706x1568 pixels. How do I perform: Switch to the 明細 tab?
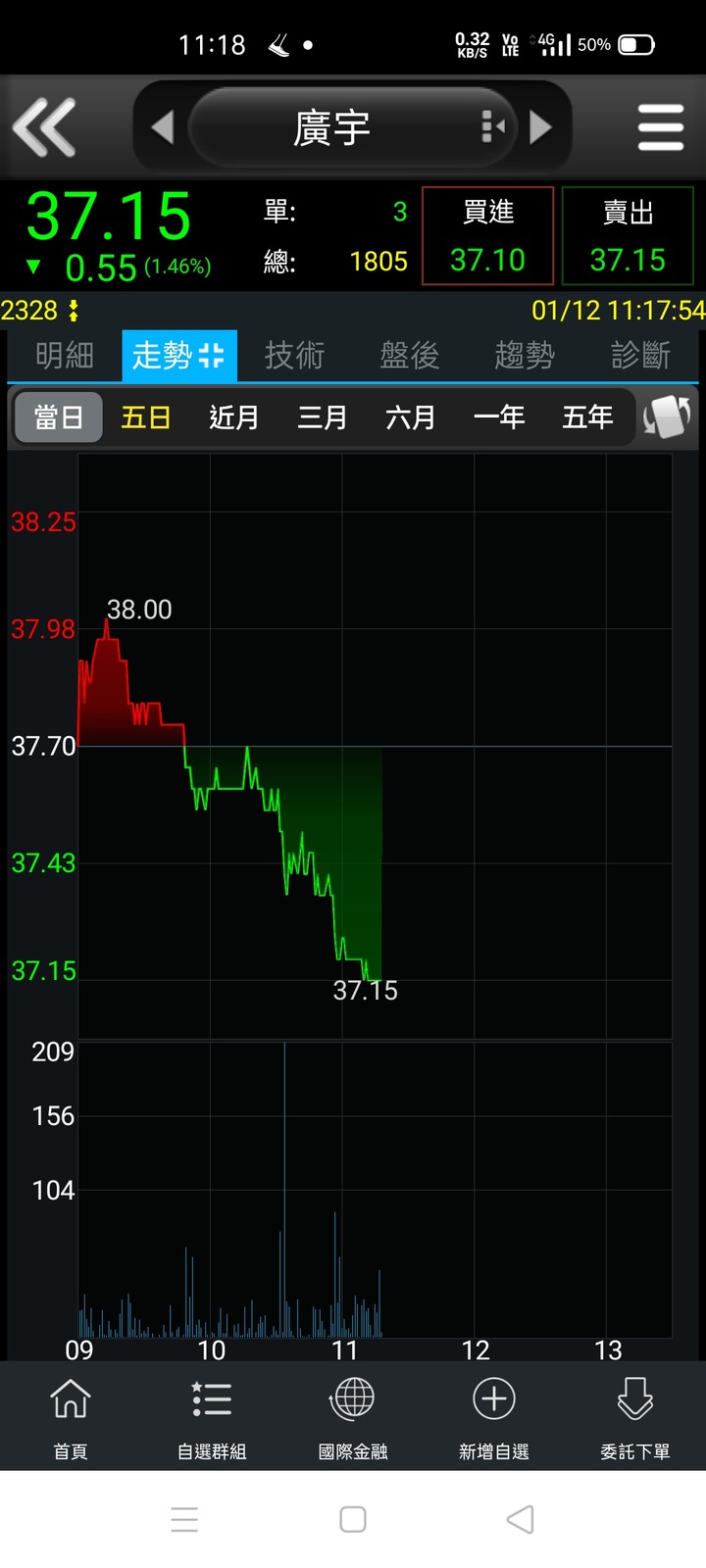tap(65, 355)
